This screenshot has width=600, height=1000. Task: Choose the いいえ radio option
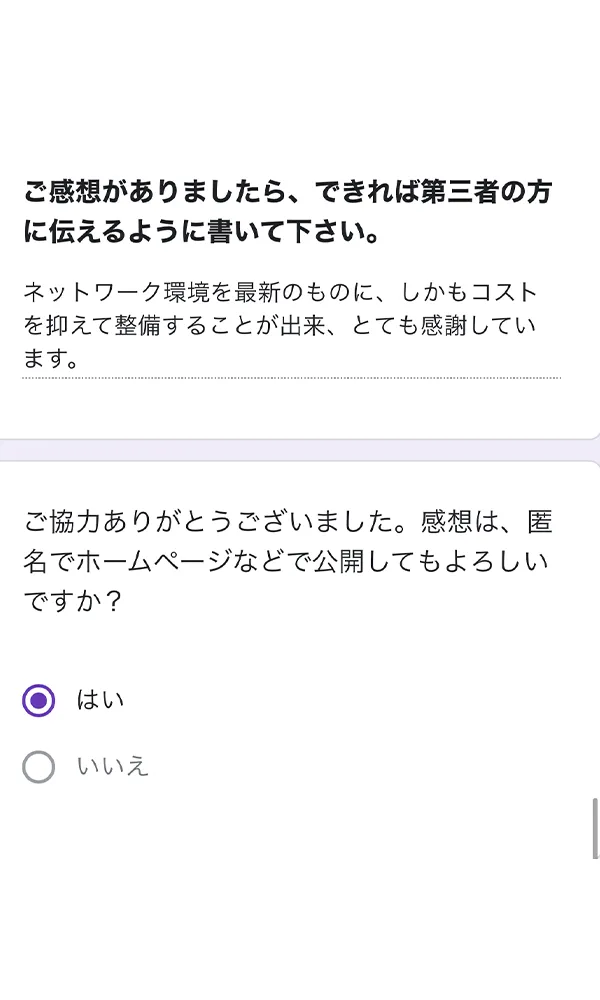(x=39, y=767)
